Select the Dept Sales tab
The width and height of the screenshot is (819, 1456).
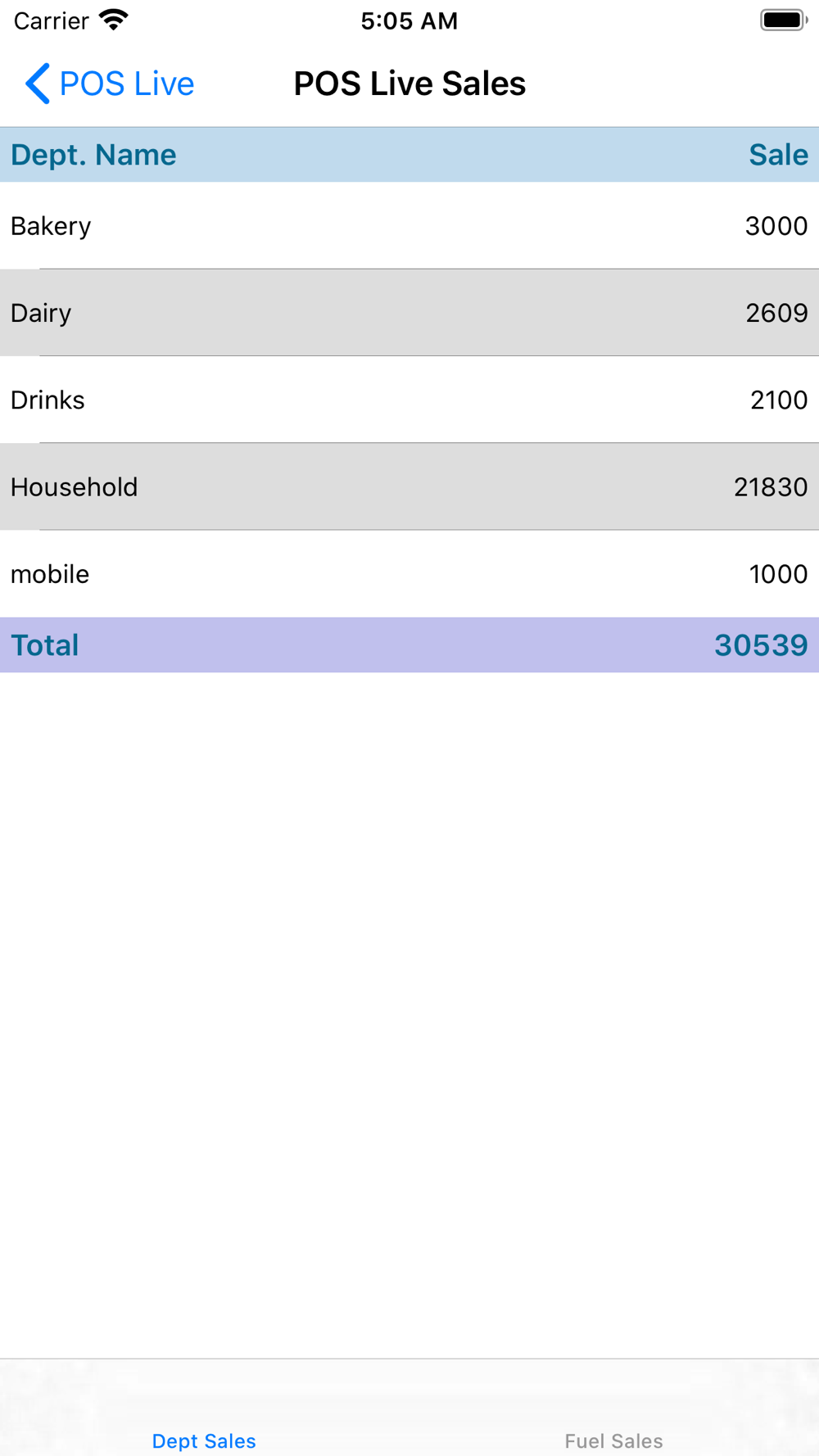pyautogui.click(x=204, y=1440)
